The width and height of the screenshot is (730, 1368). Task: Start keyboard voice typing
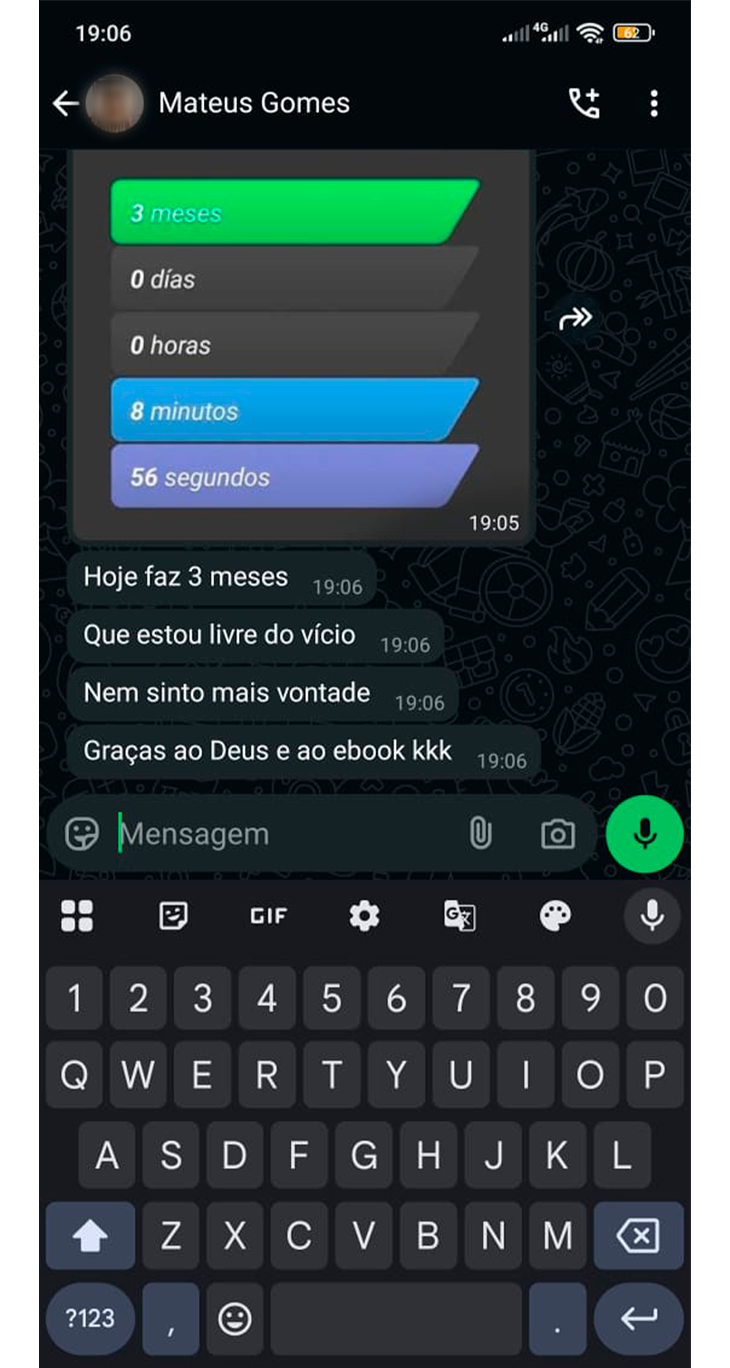tap(652, 915)
